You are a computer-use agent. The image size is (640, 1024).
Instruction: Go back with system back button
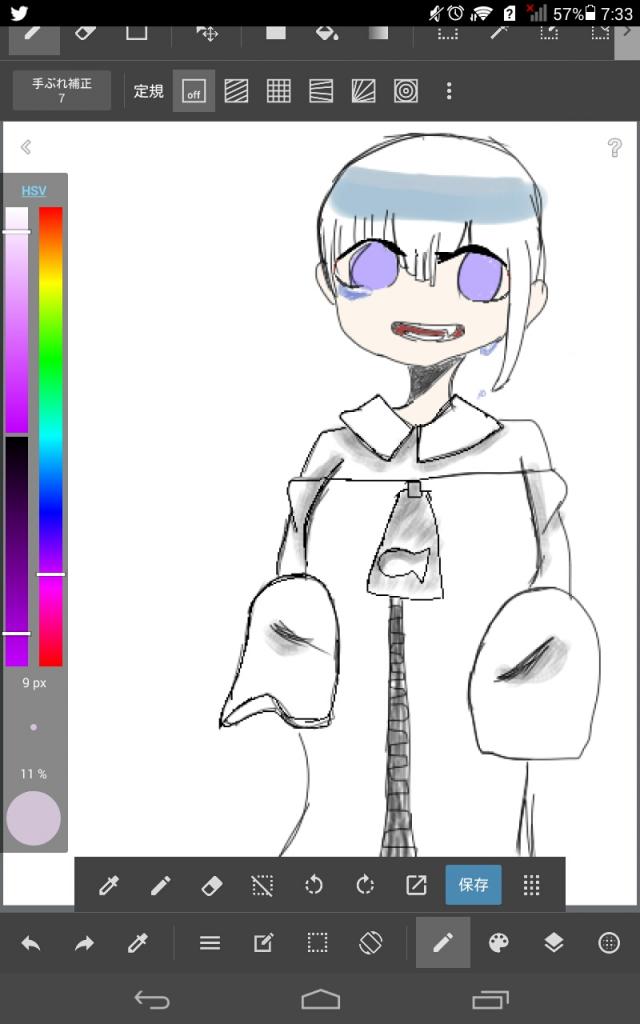click(x=152, y=999)
